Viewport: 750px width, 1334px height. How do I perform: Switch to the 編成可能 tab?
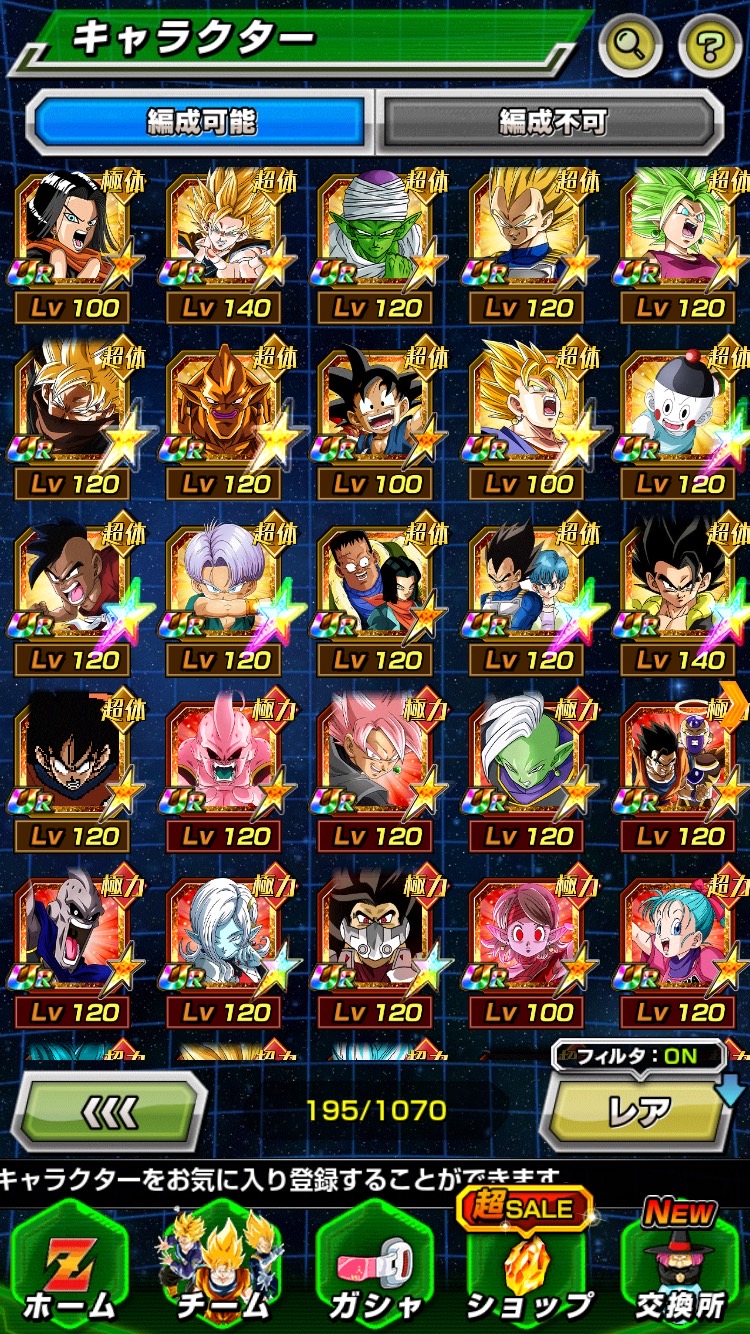[200, 123]
